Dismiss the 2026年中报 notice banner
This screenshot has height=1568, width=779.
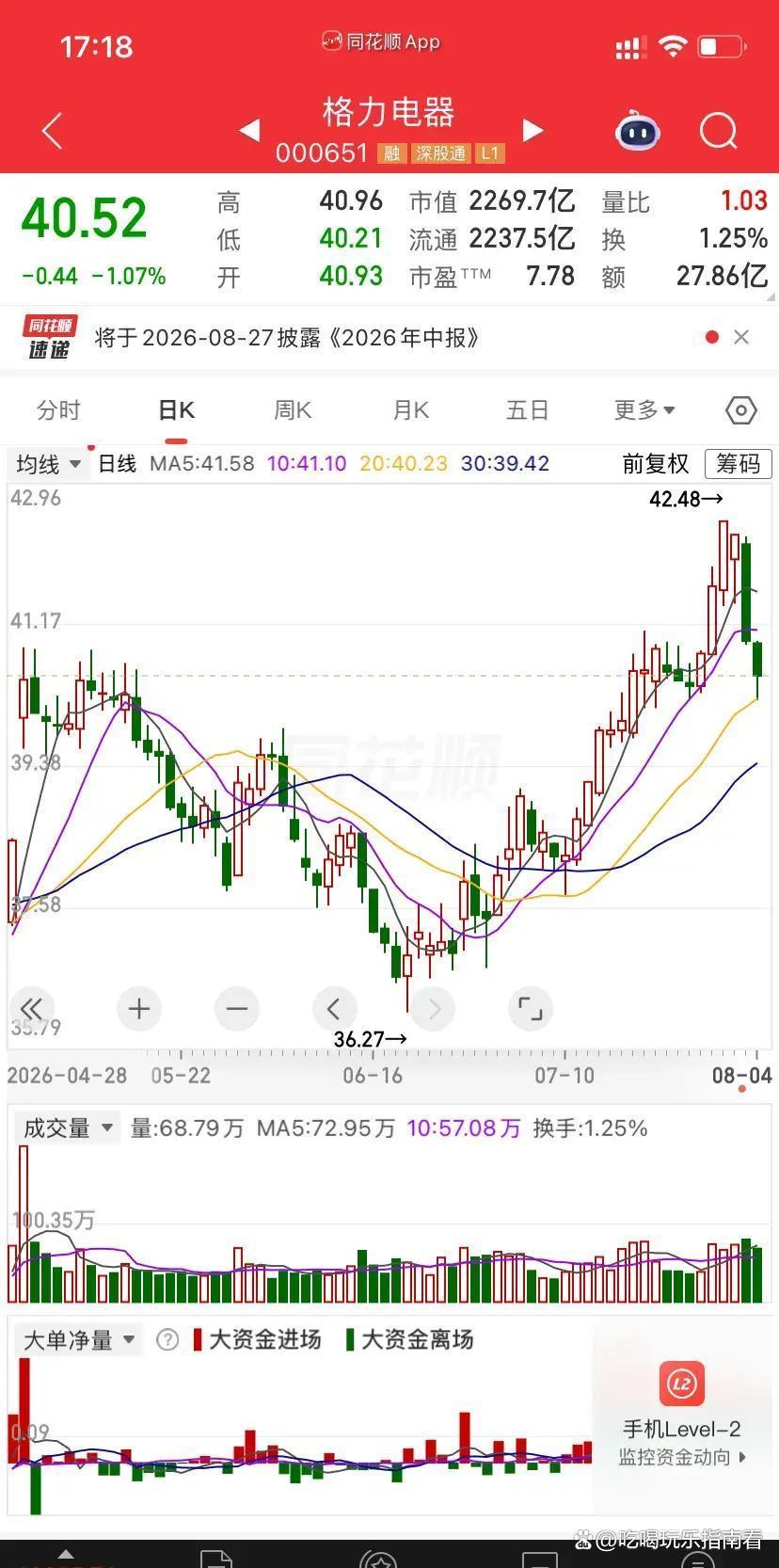741,337
